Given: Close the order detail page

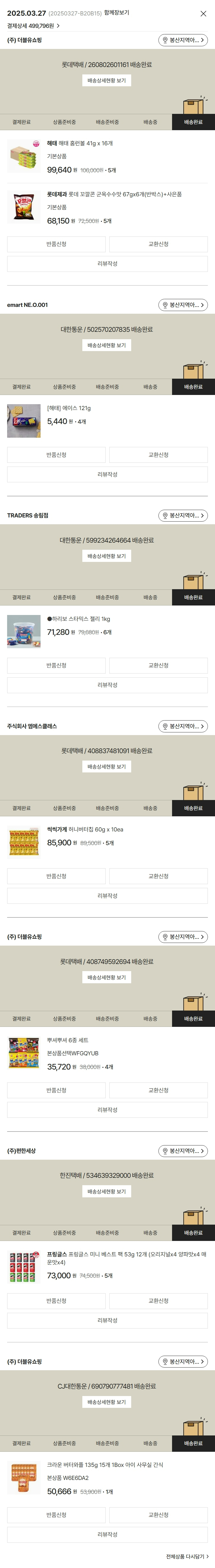Looking at the screenshot, I should [203, 13].
